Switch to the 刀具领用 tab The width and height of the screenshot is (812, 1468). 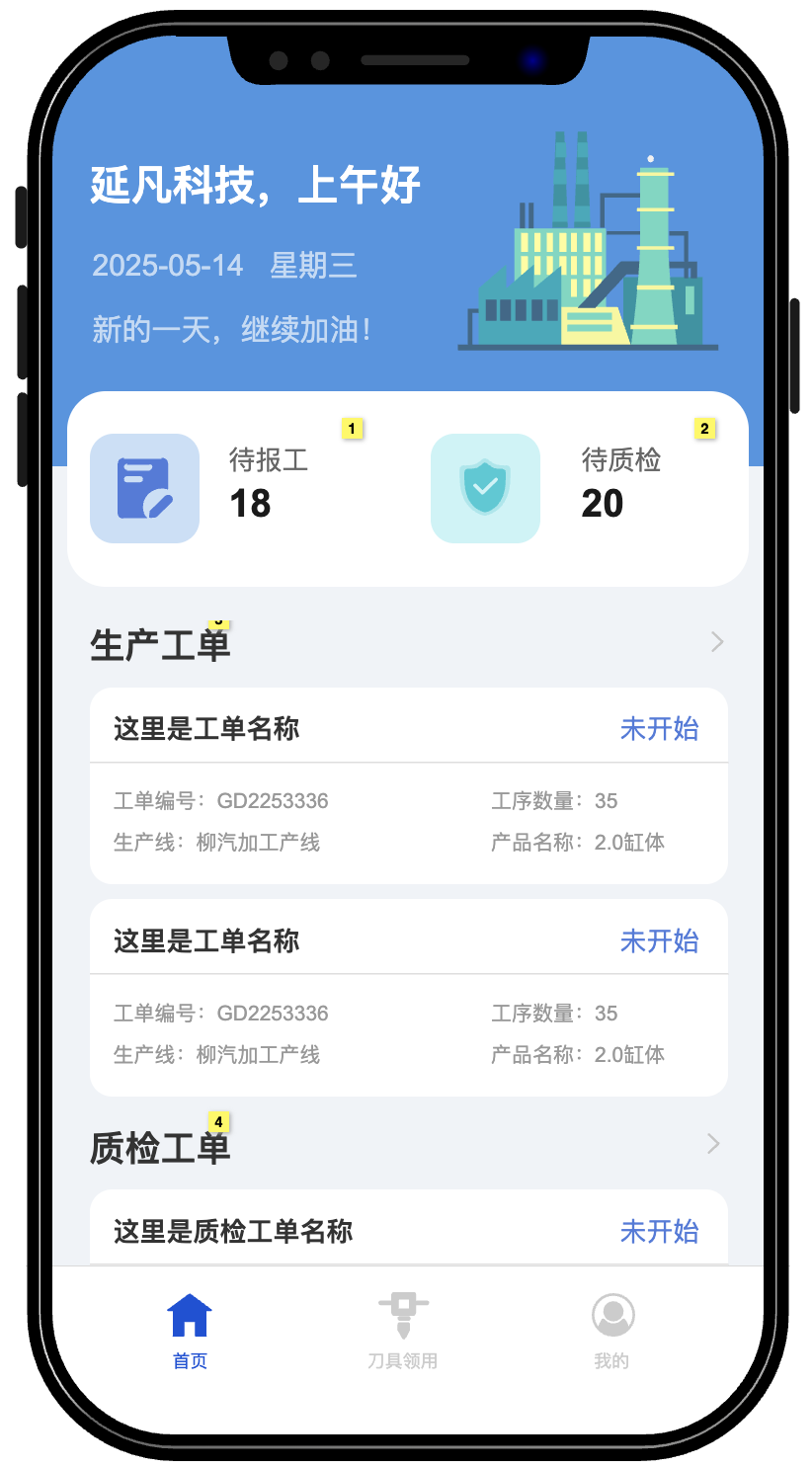403,1330
